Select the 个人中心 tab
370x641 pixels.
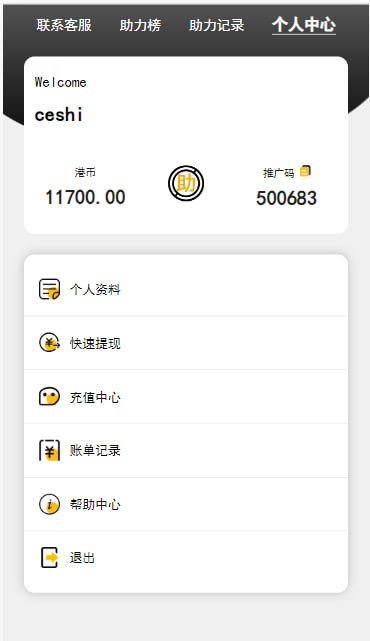pos(304,25)
